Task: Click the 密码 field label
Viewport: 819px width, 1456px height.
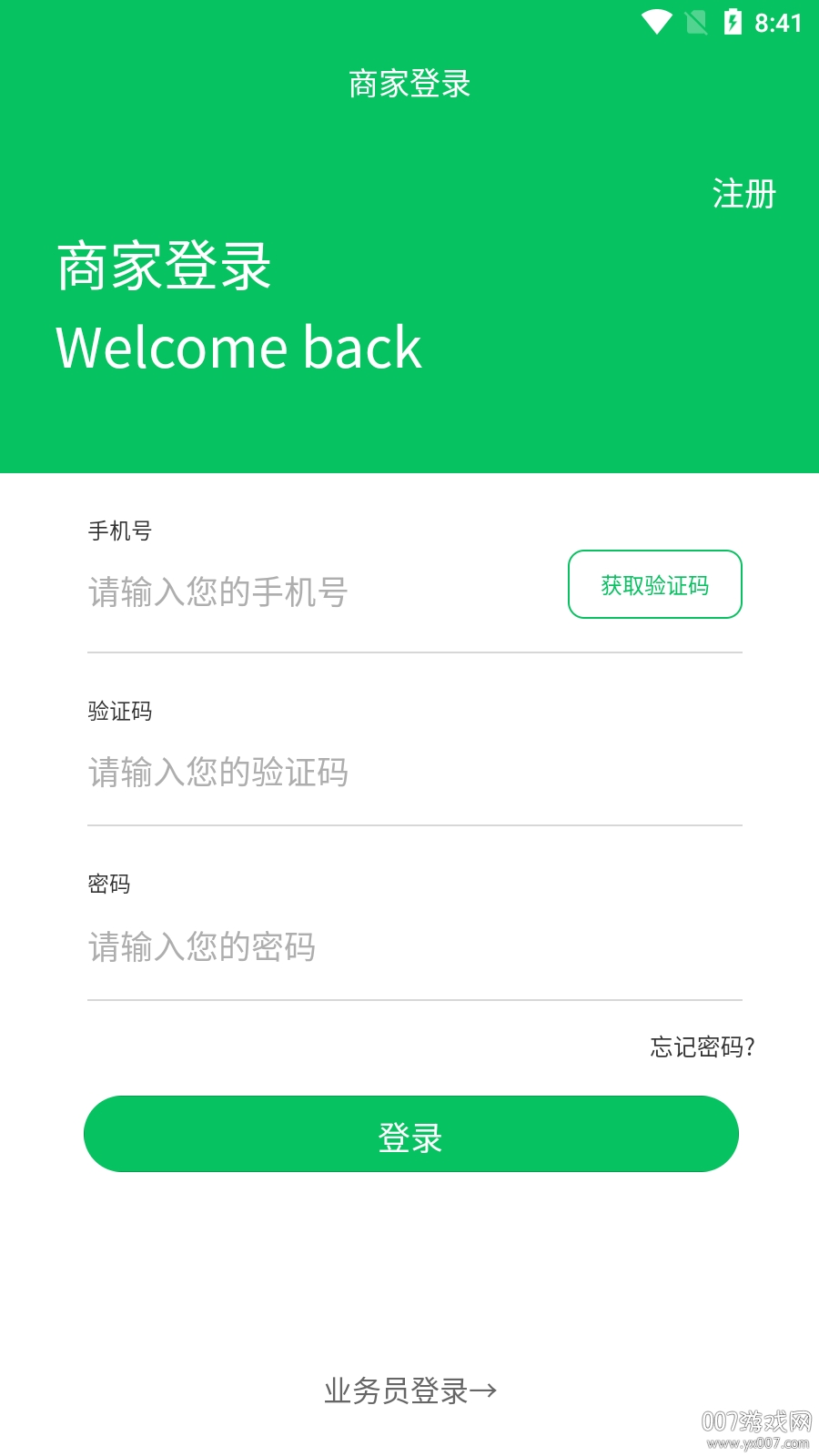Action: 108,884
